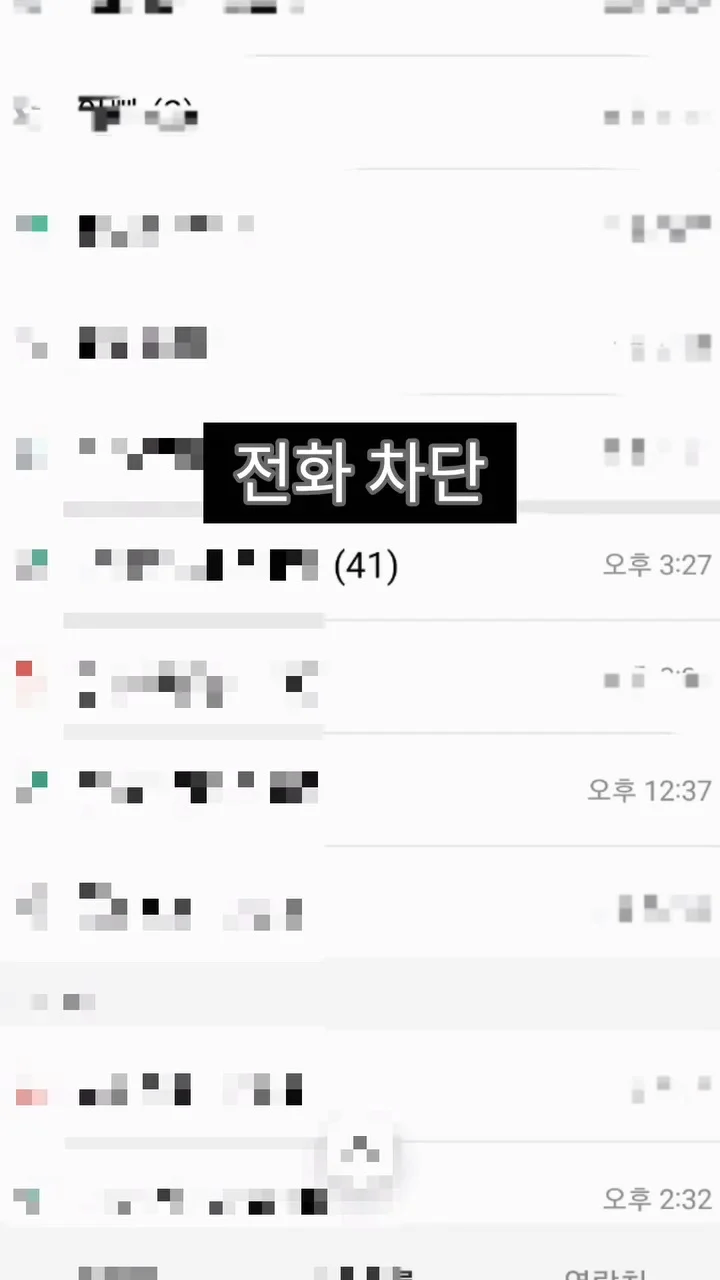Image resolution: width=720 pixels, height=1280 pixels.
Task: Open the call log entry marked (41)
Action: [360, 566]
